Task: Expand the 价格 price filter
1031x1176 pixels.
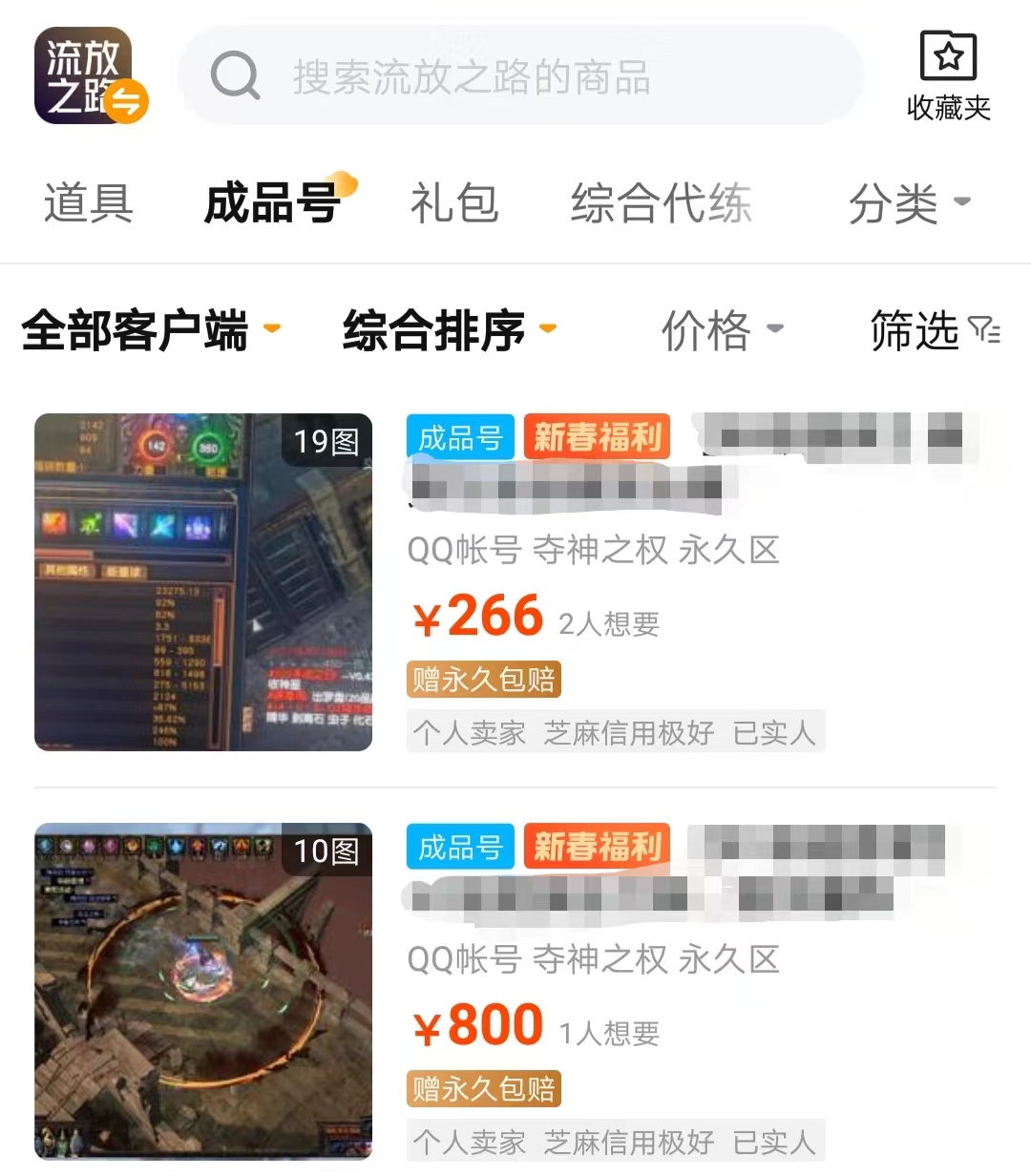Action: pos(722,330)
